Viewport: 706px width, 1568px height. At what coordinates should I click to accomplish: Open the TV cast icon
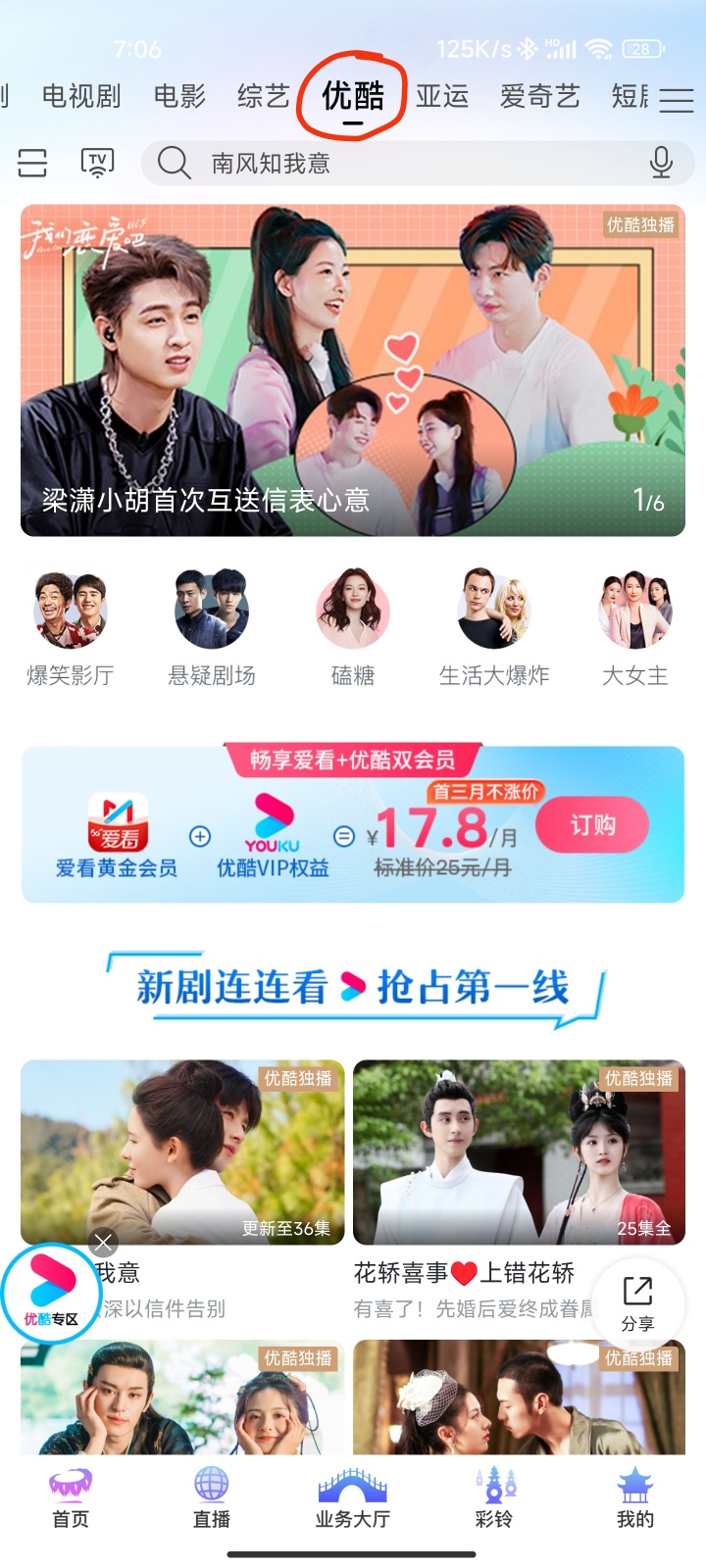pos(97,163)
